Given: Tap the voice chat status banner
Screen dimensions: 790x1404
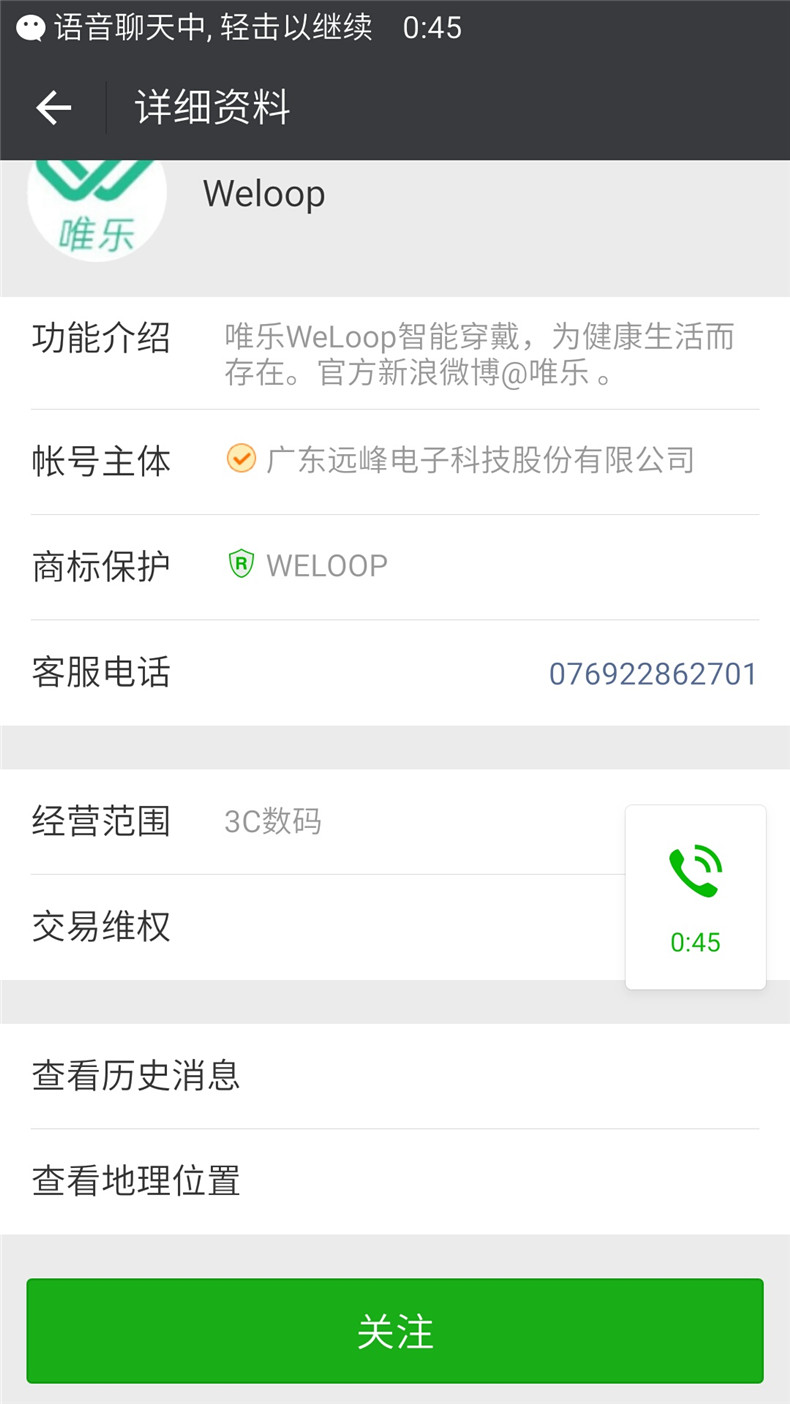Looking at the screenshot, I should [240, 27].
